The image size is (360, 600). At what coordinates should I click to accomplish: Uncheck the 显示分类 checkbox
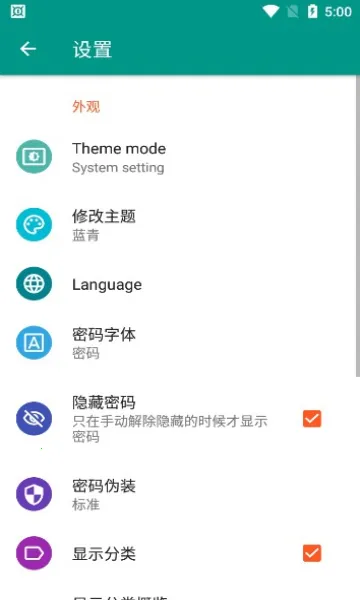tap(312, 553)
